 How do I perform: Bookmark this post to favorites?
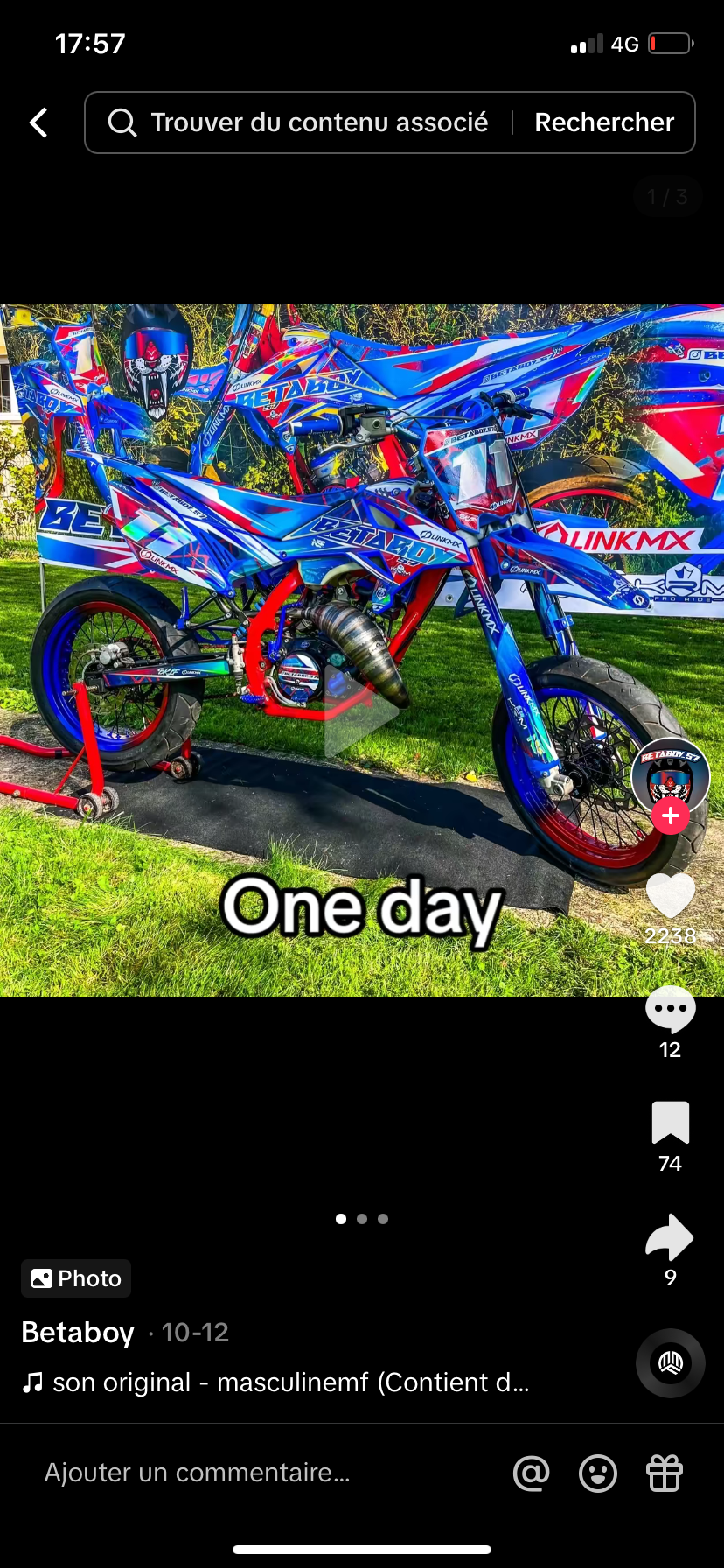[x=670, y=1123]
